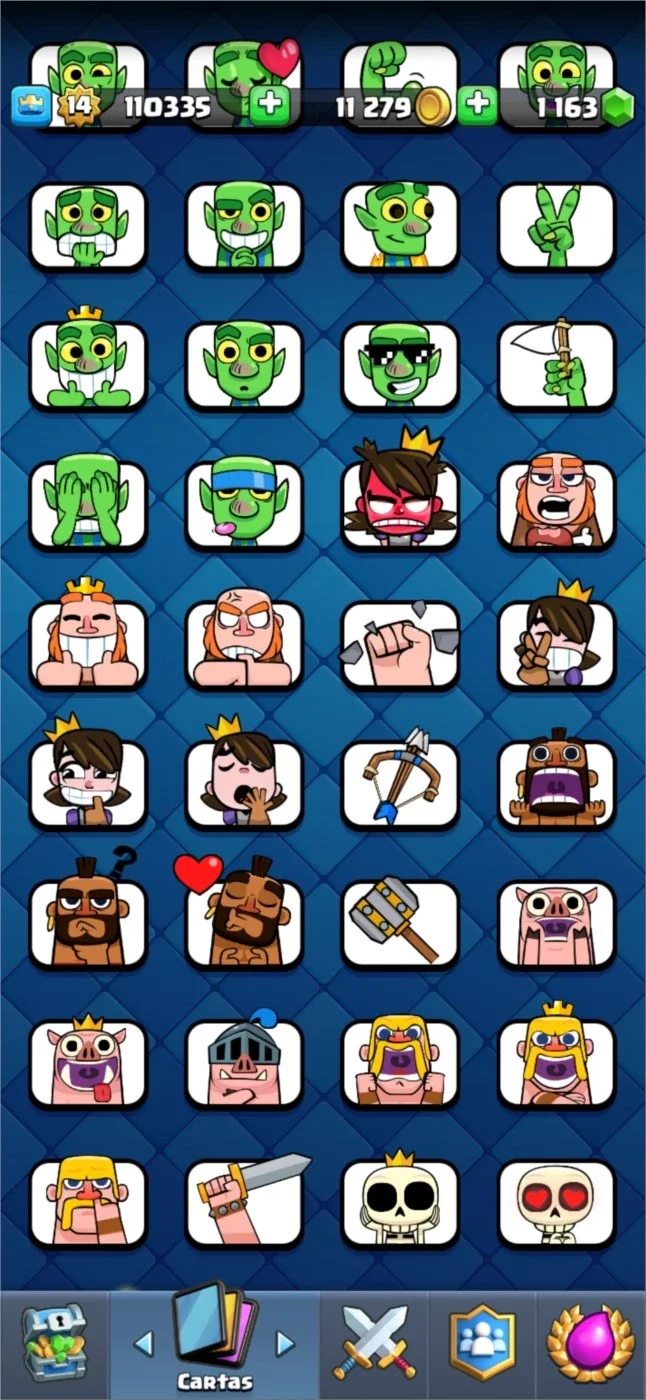Viewport: 646px width, 1400px height.
Task: Pick the crossbow emote
Action: (x=400, y=783)
